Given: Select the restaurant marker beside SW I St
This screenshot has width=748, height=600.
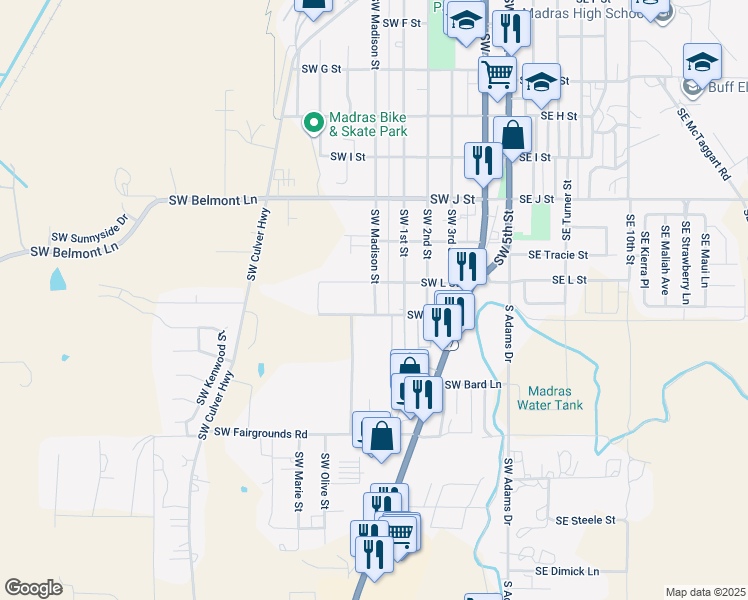Looking at the screenshot, I should click(483, 162).
